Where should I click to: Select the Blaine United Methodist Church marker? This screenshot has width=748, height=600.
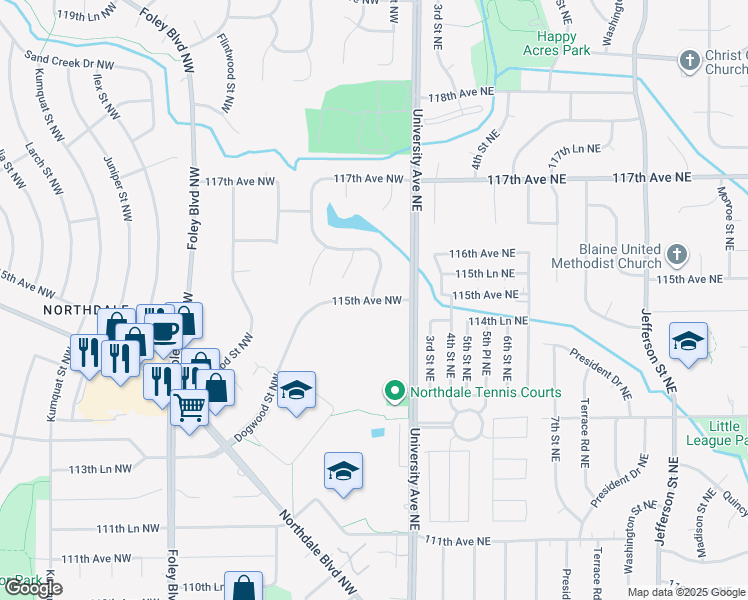coord(676,255)
